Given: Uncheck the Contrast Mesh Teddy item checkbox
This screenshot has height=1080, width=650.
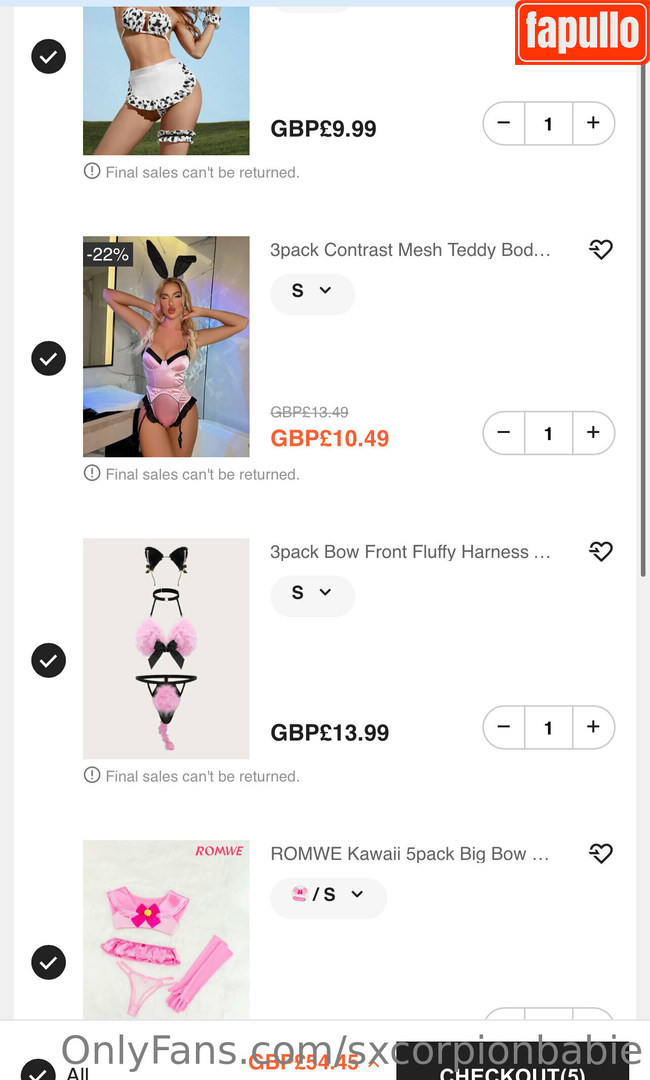Looking at the screenshot, I should click(48, 358).
